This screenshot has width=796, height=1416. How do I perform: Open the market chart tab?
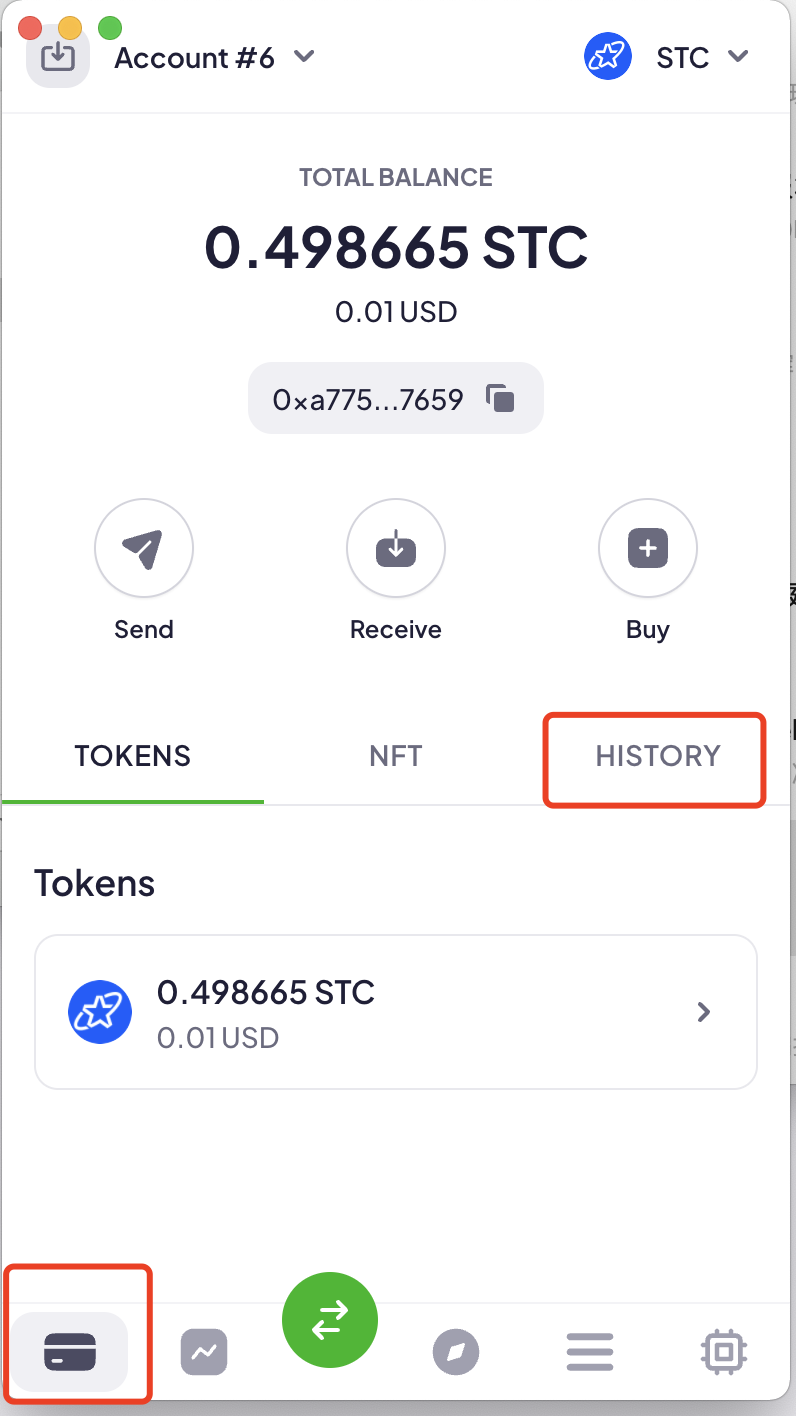(x=204, y=1353)
